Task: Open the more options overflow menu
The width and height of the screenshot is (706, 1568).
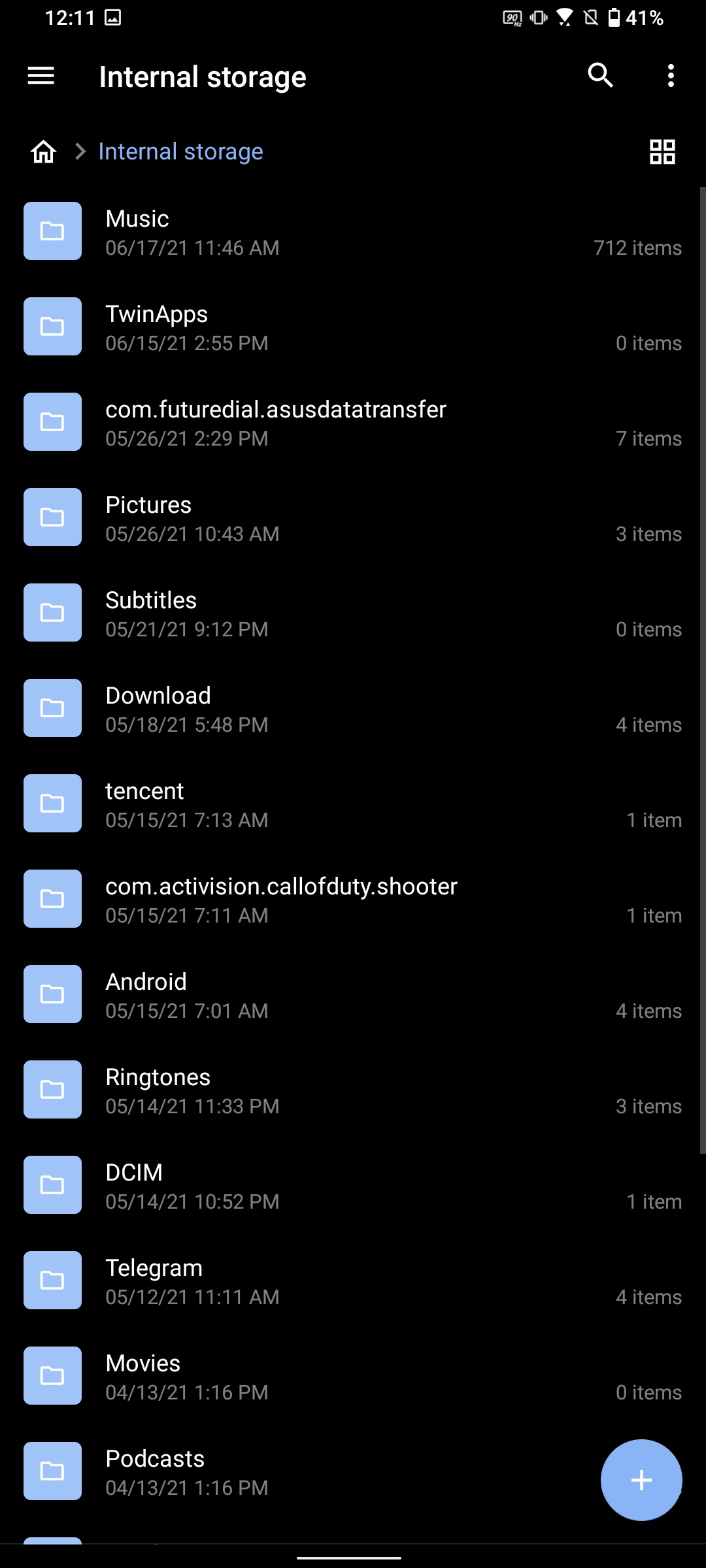Action: coord(671,76)
